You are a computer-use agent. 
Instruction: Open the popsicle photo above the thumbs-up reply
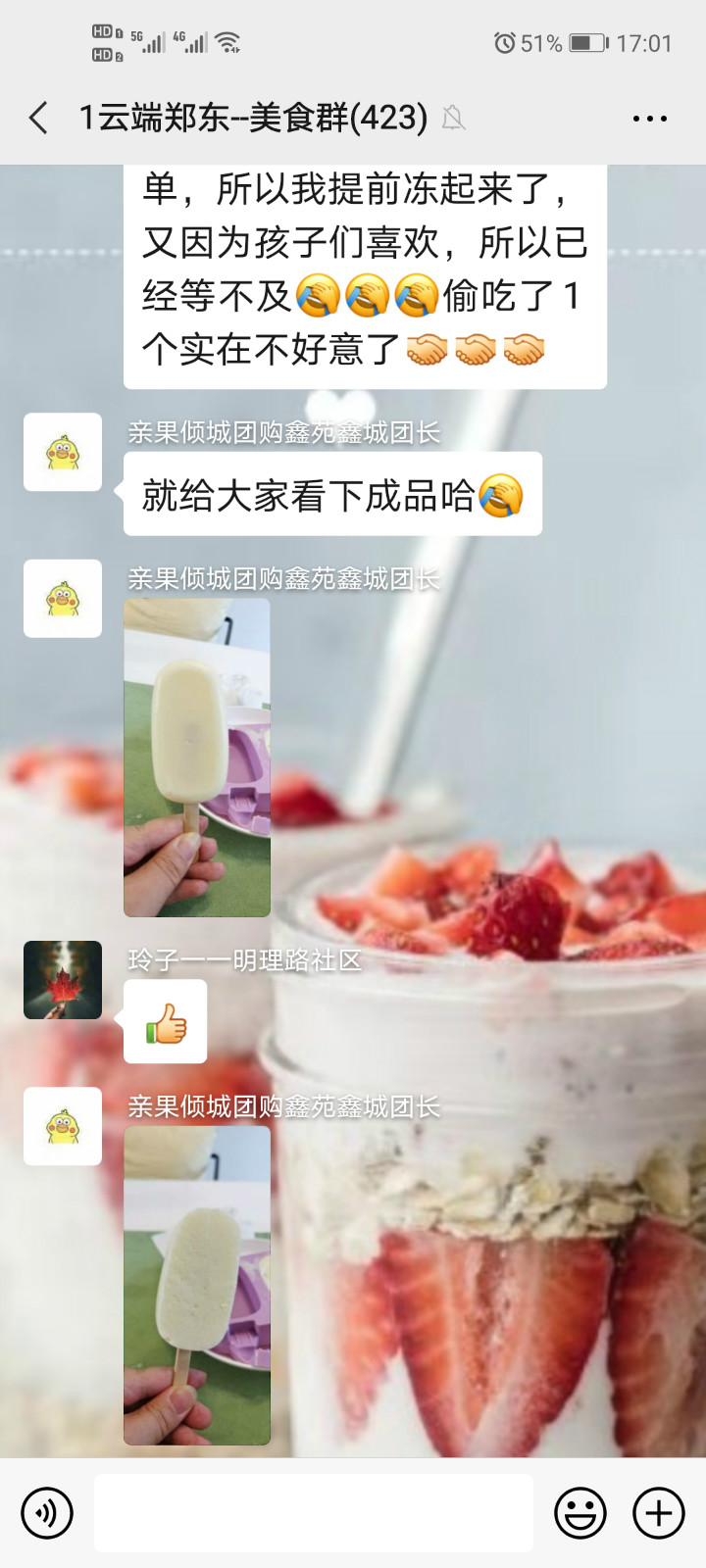tap(197, 758)
